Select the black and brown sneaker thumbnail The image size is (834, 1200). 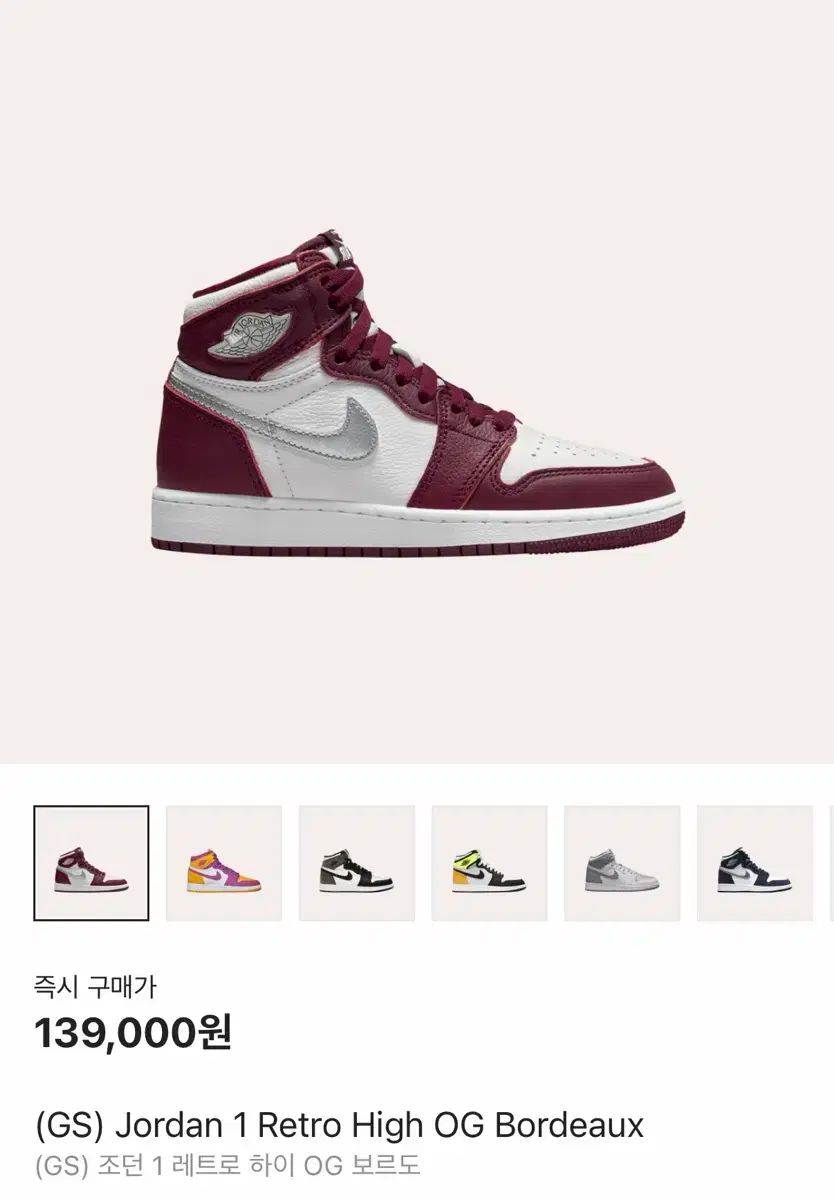tap(357, 862)
